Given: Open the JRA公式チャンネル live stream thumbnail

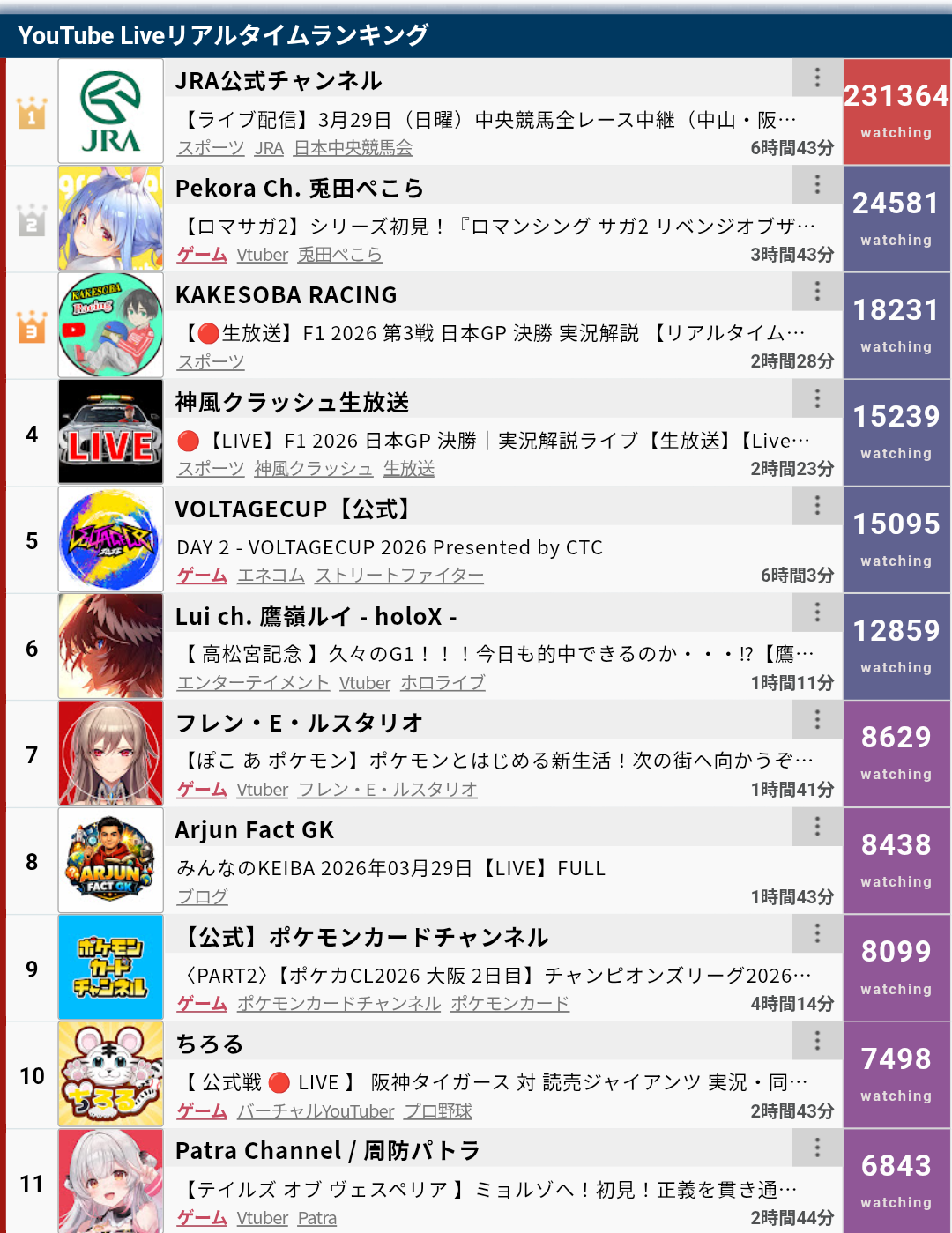Looking at the screenshot, I should 111,112.
